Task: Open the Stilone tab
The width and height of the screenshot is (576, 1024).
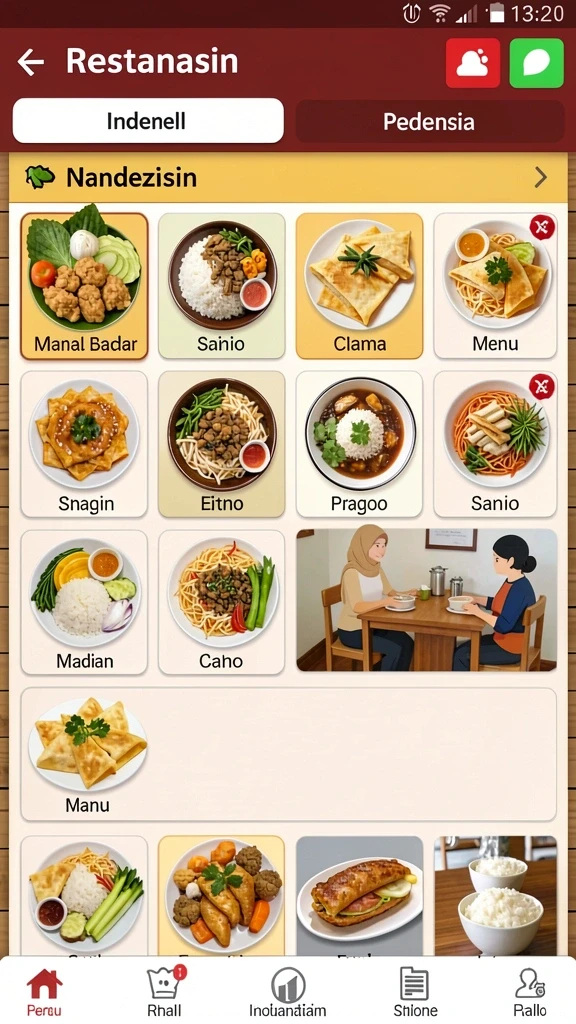Action: point(415,991)
